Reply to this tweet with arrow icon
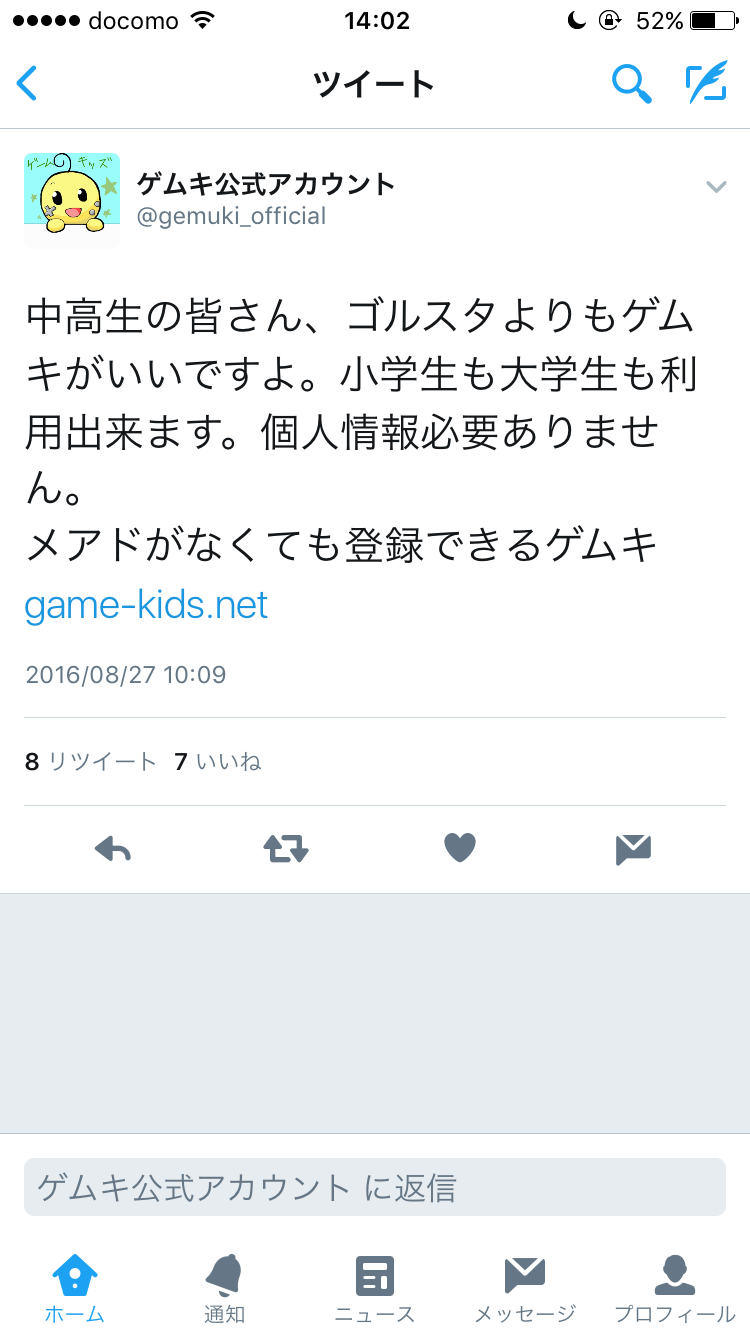 (113, 850)
